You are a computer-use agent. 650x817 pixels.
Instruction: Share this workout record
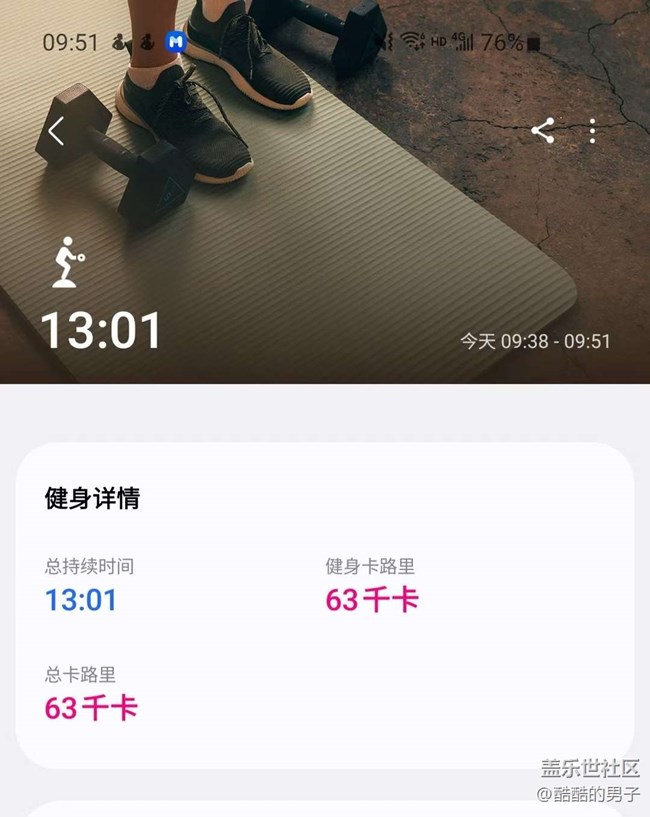(543, 131)
